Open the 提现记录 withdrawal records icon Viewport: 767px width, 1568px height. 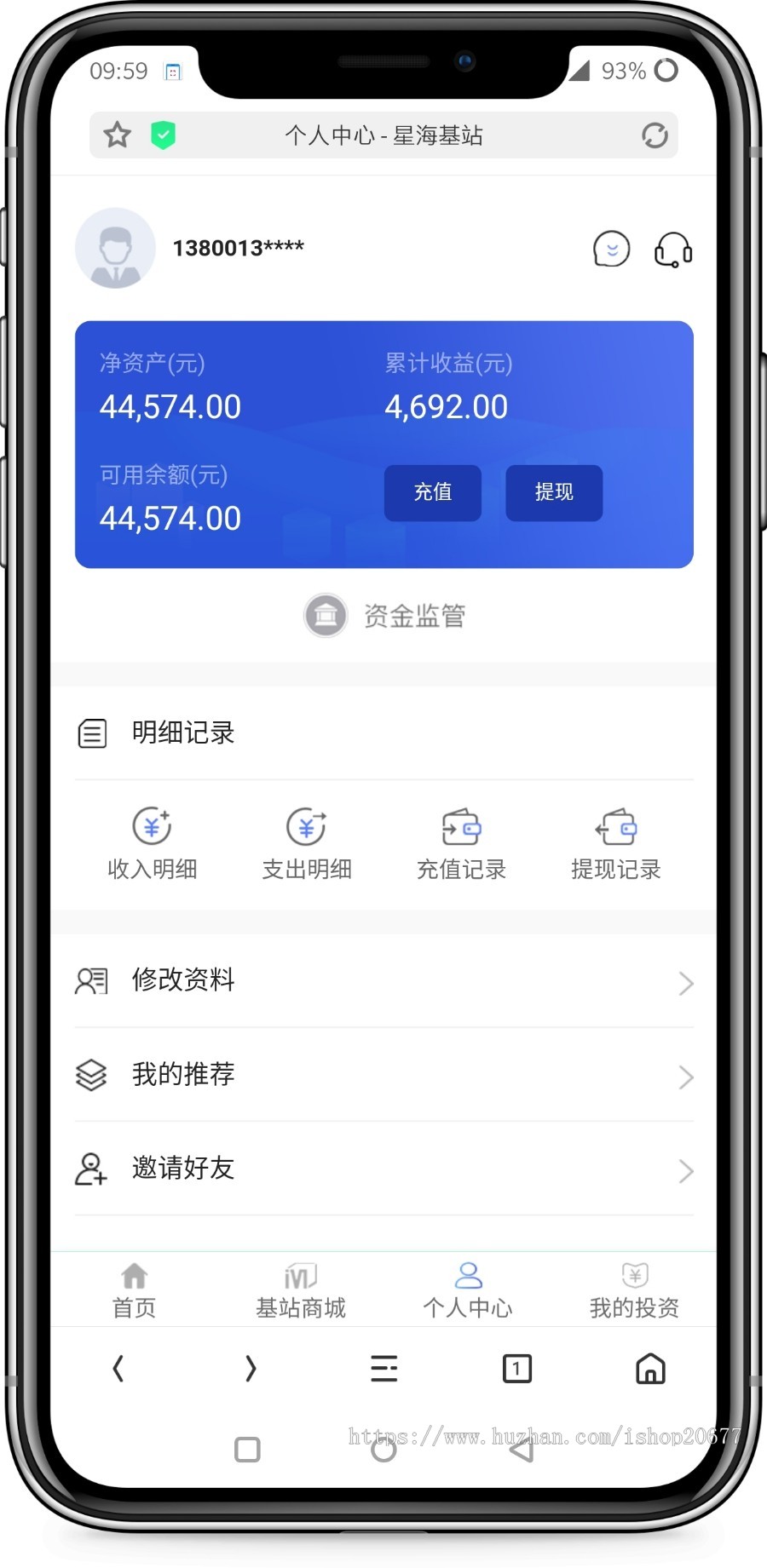click(615, 825)
